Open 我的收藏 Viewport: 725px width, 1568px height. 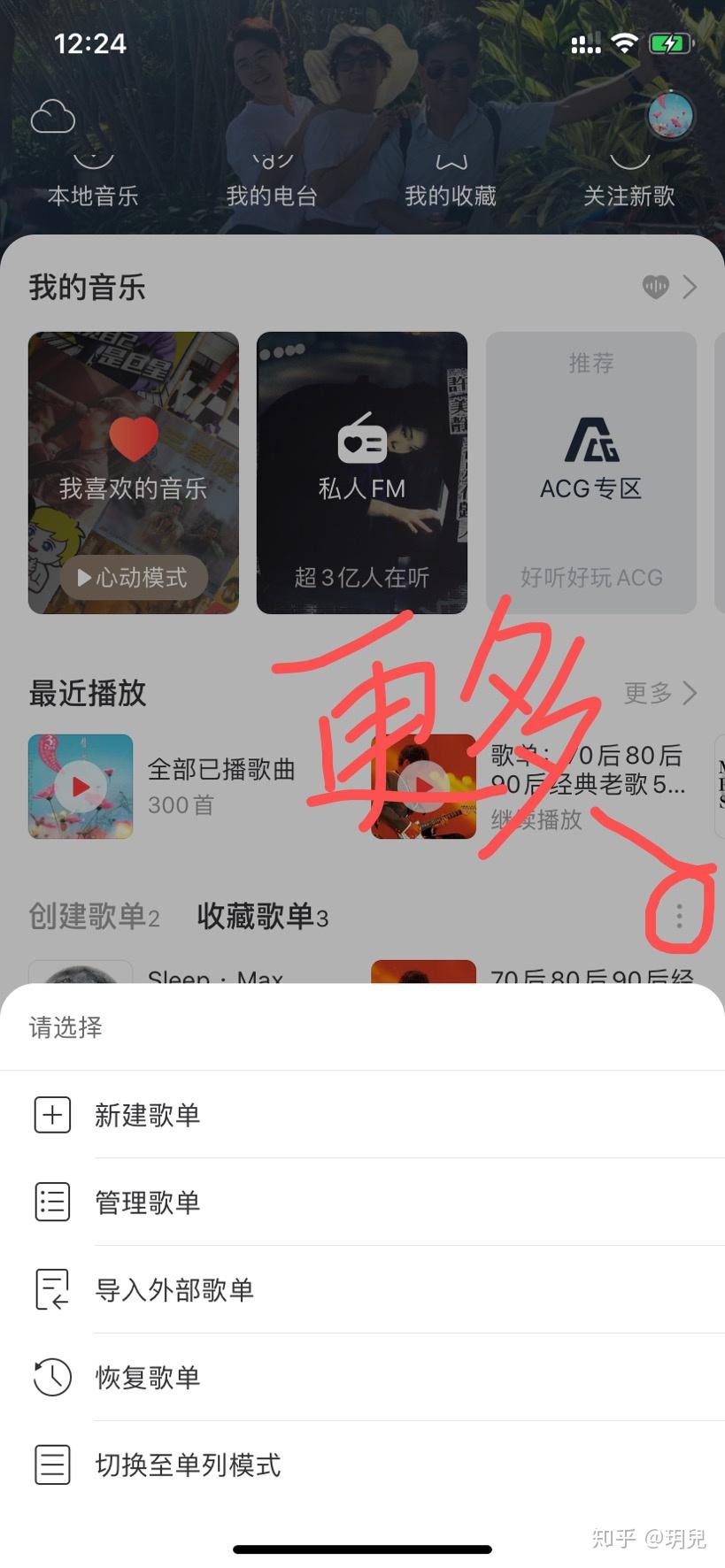(451, 183)
